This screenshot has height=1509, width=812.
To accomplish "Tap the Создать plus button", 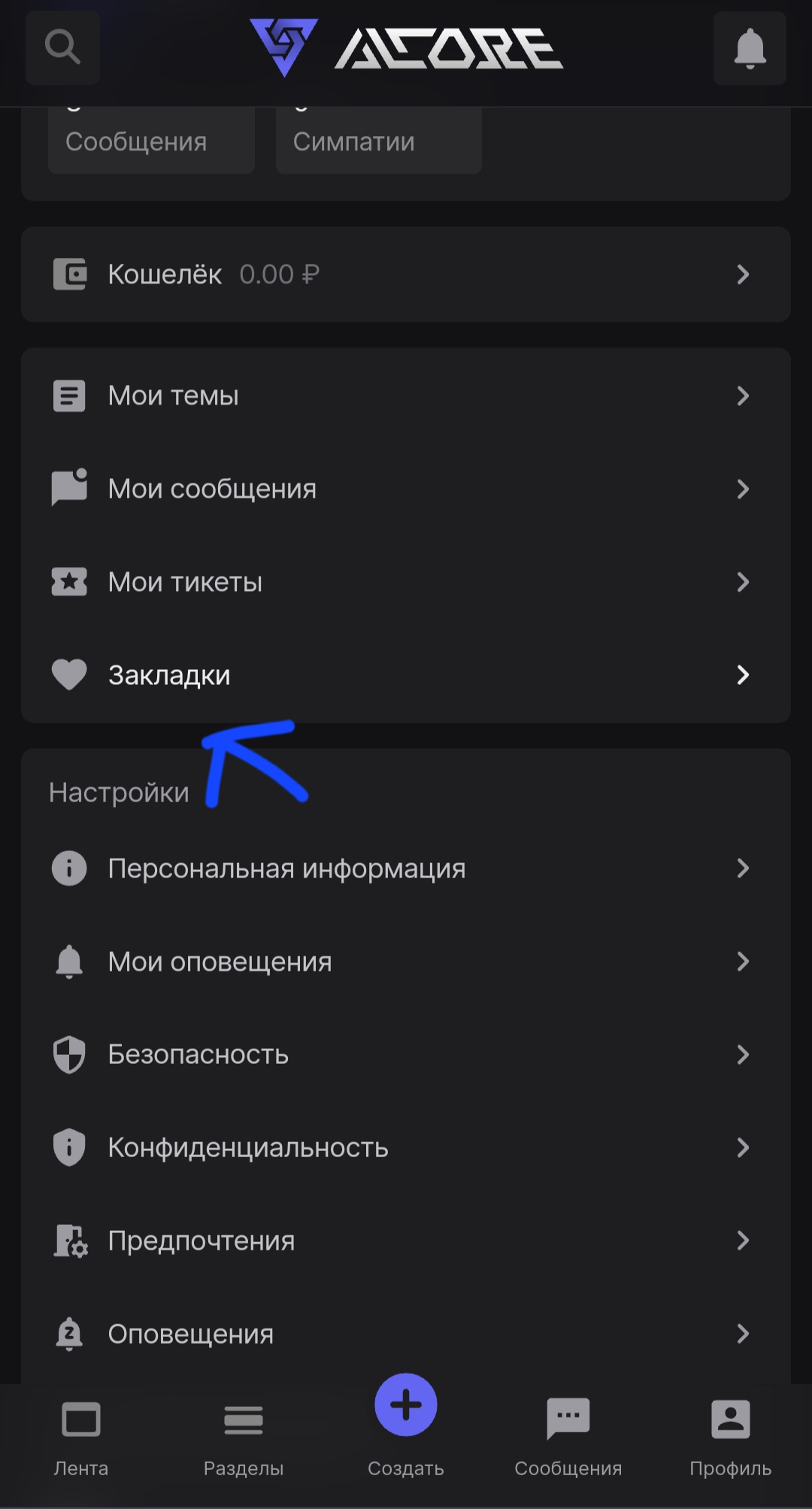I will pos(406,1406).
